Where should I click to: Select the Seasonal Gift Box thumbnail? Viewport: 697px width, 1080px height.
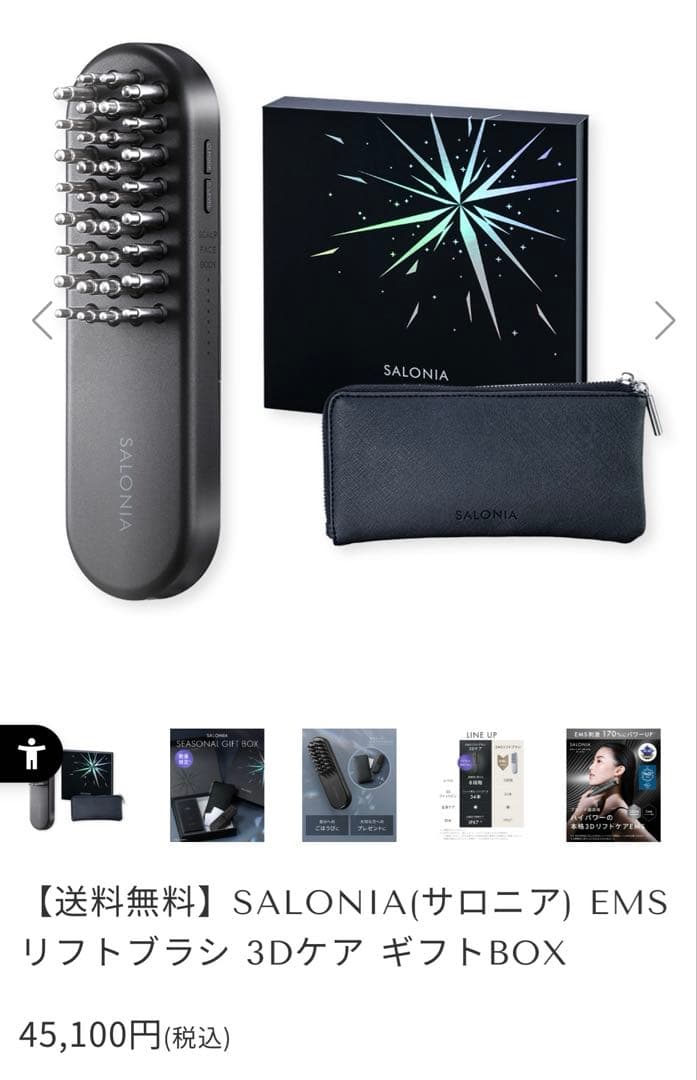(217, 785)
